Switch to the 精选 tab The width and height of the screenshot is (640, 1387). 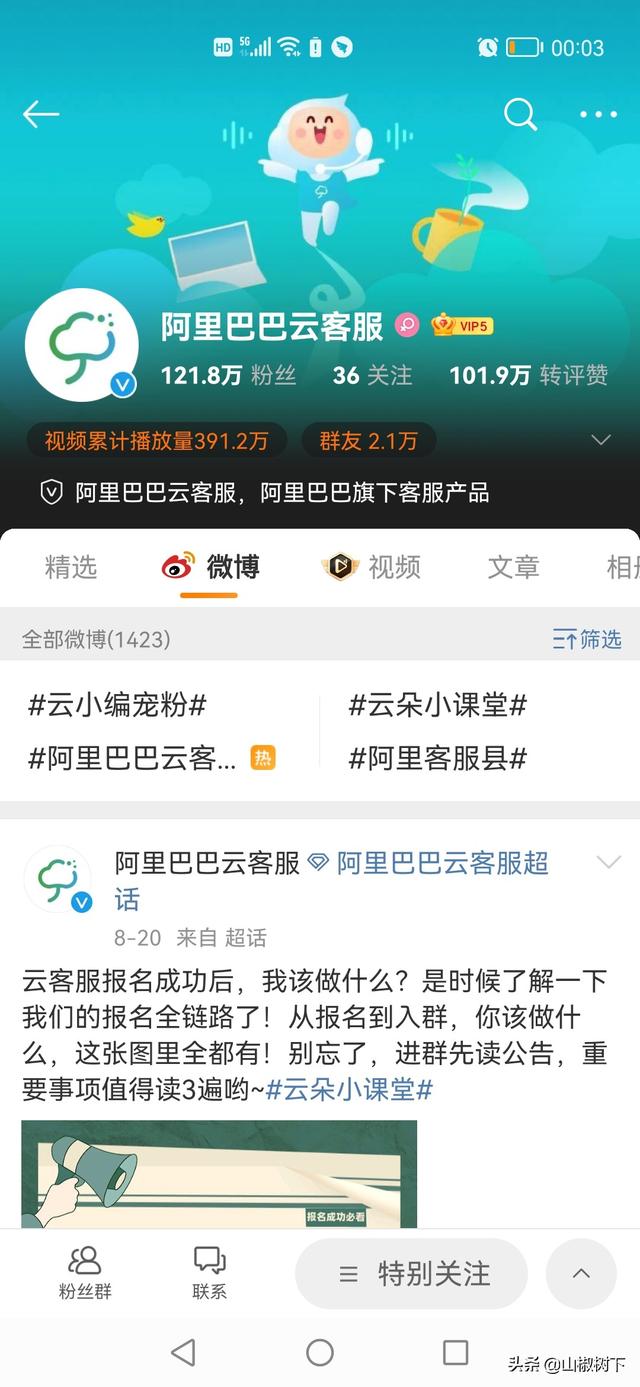pos(71,567)
